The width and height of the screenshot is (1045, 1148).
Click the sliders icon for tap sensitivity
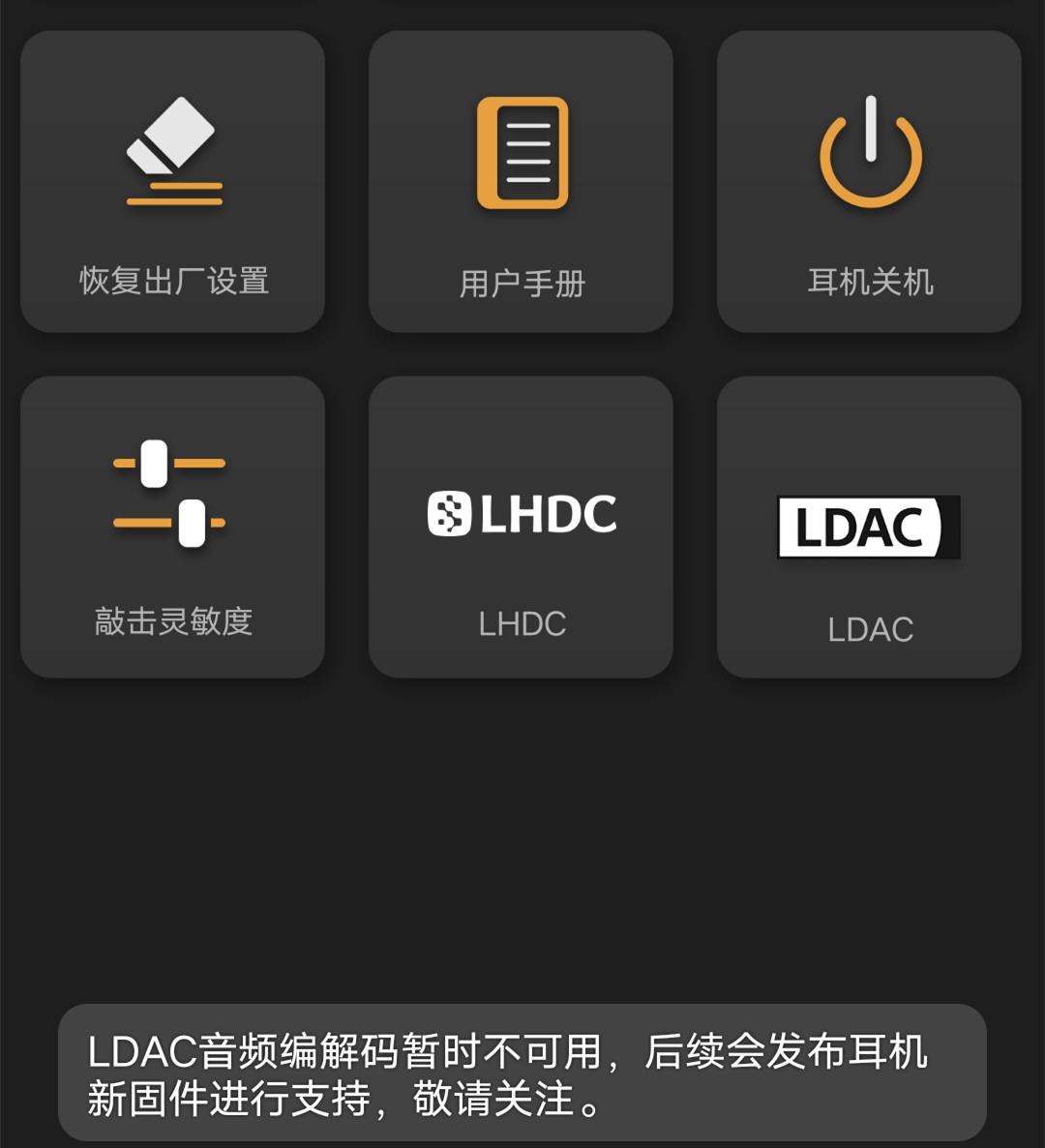click(172, 494)
